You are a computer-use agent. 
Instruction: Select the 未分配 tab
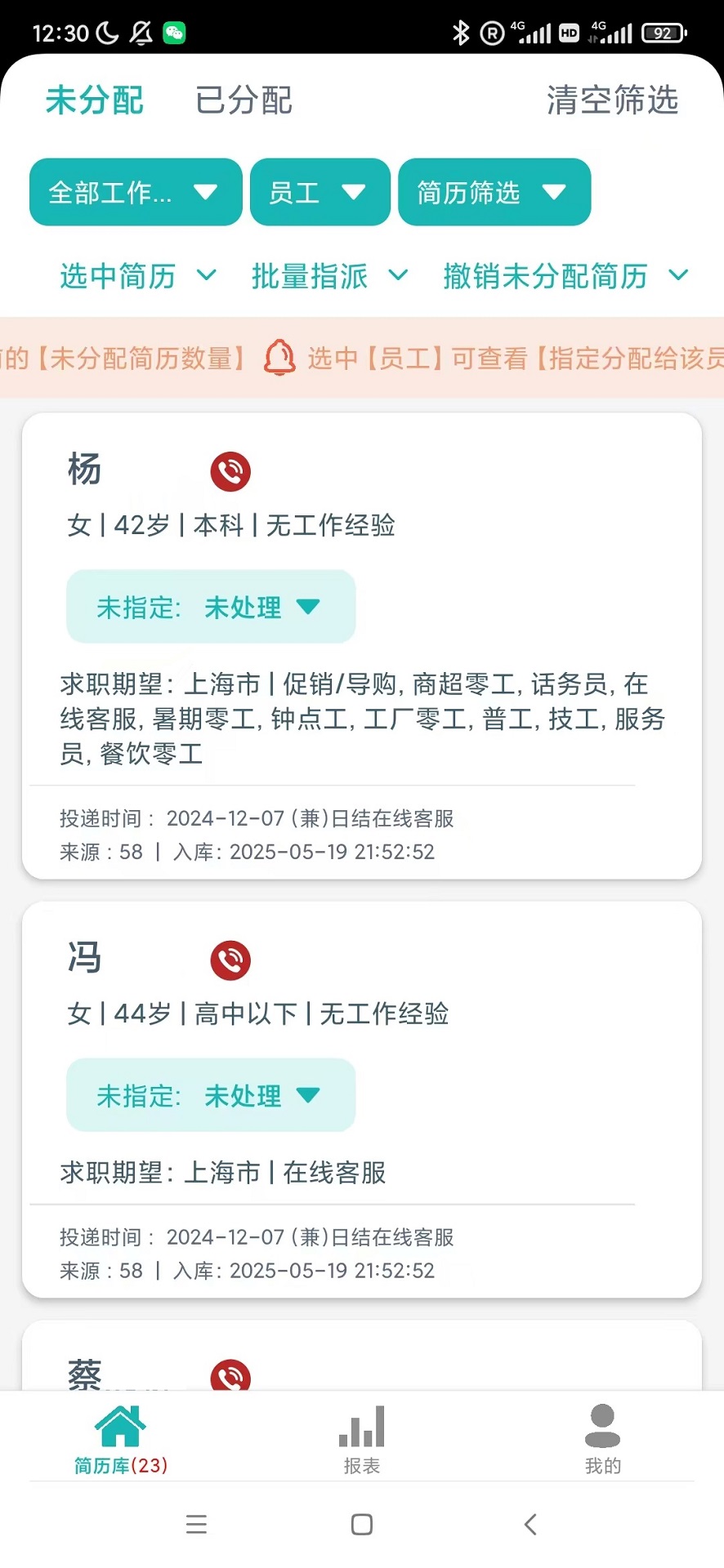pos(94,99)
